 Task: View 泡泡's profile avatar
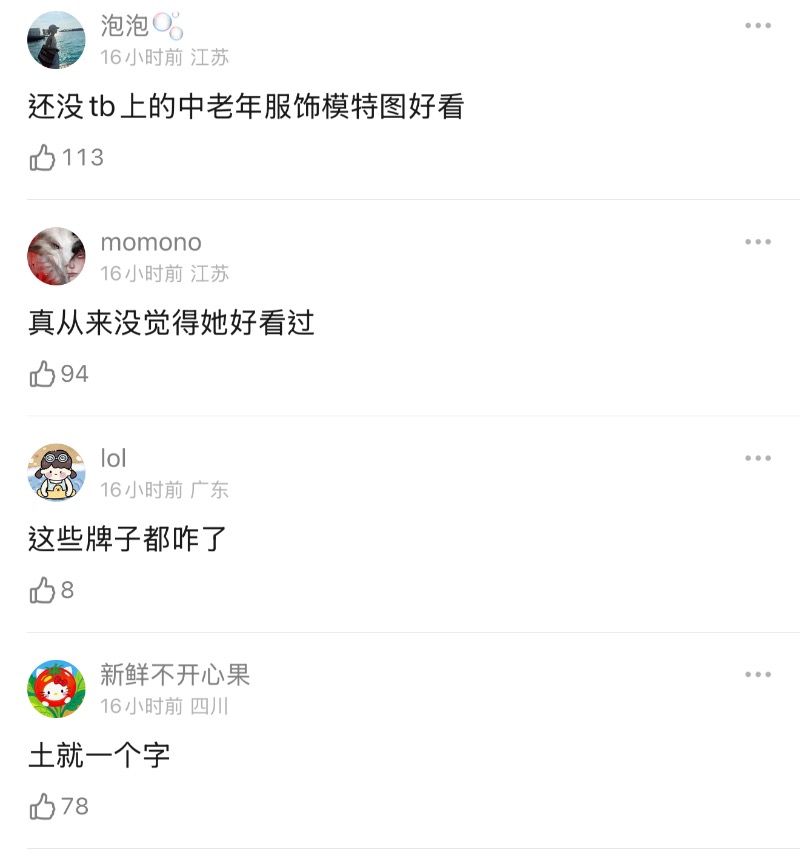(56, 40)
